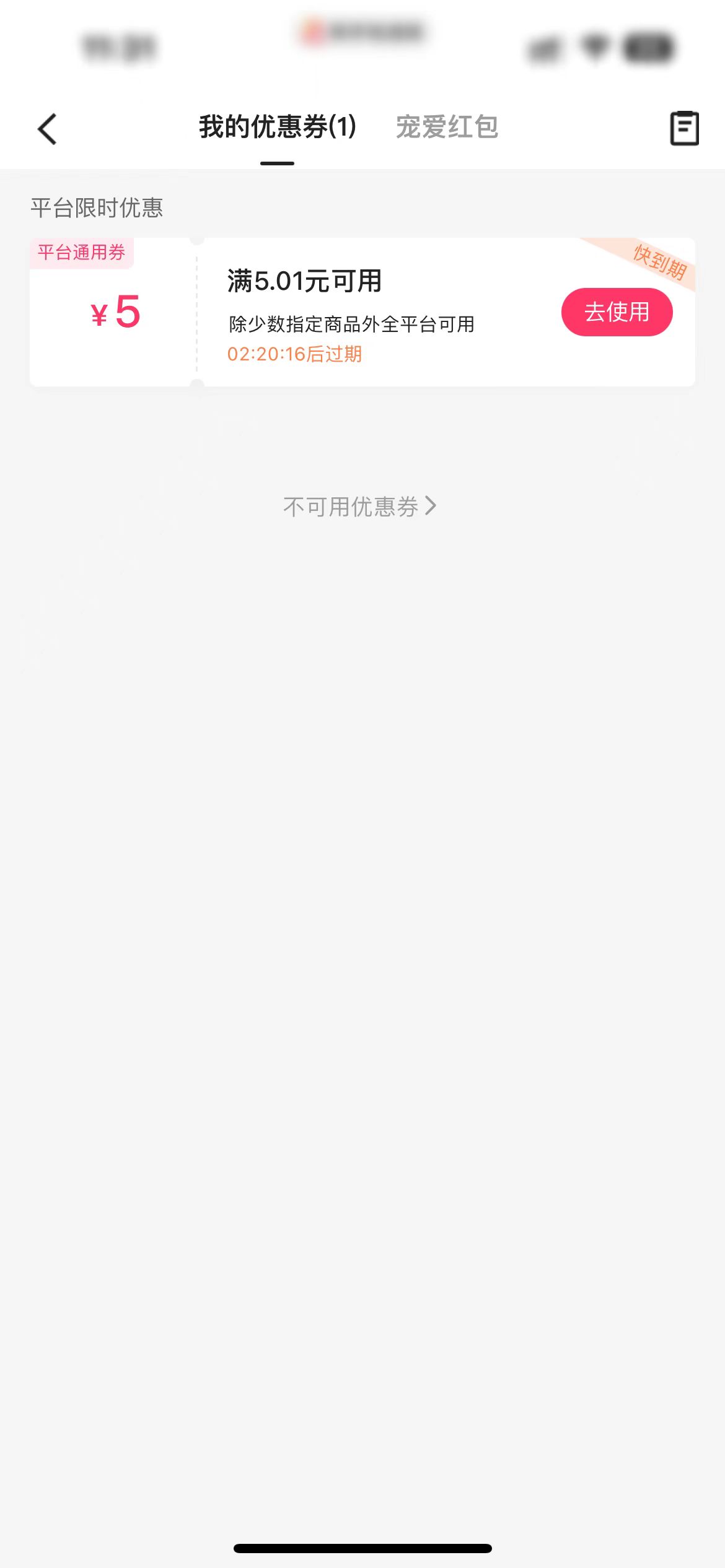This screenshot has height=1568, width=725.
Task: Tap the 平台通用券 pink label
Action: (82, 253)
